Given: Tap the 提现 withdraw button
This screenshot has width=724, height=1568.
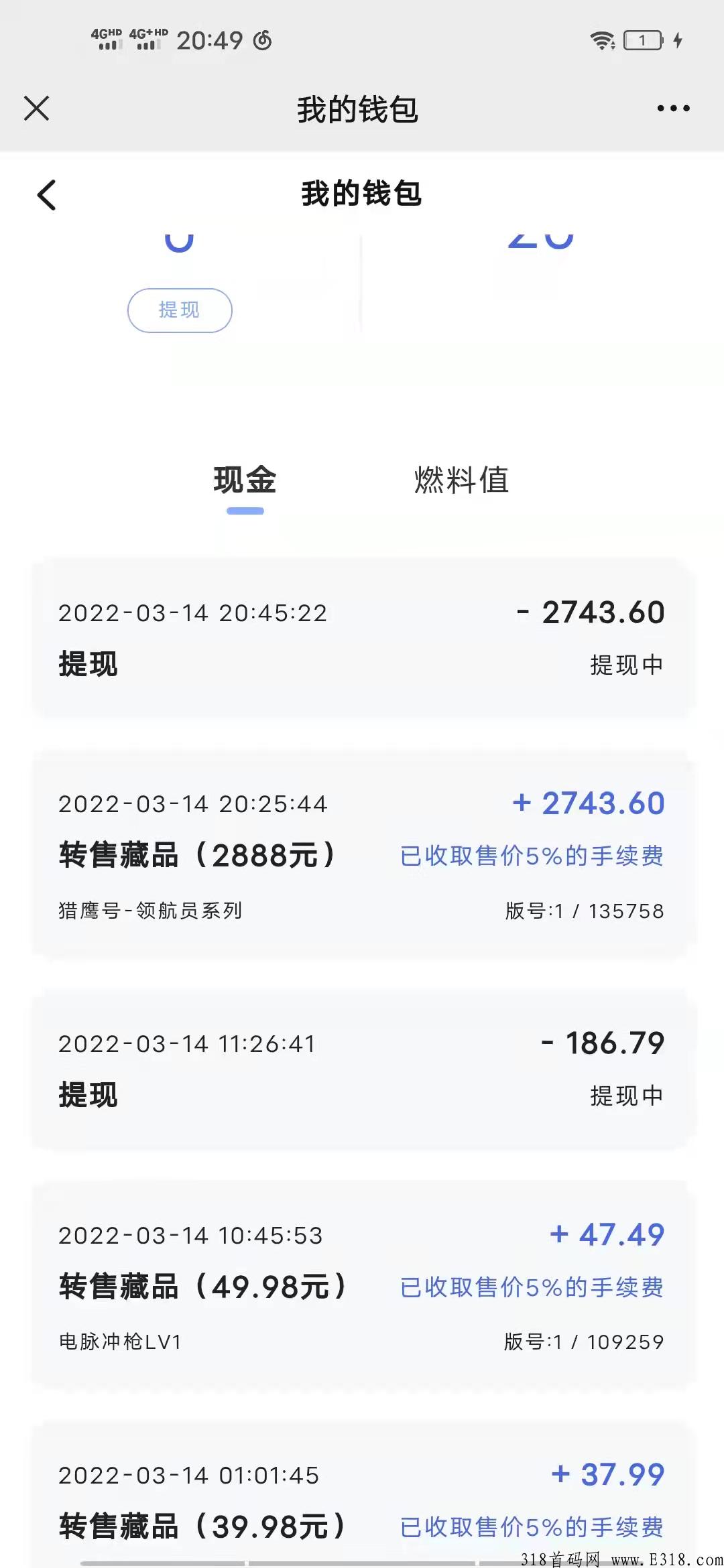Looking at the screenshot, I should [x=180, y=310].
